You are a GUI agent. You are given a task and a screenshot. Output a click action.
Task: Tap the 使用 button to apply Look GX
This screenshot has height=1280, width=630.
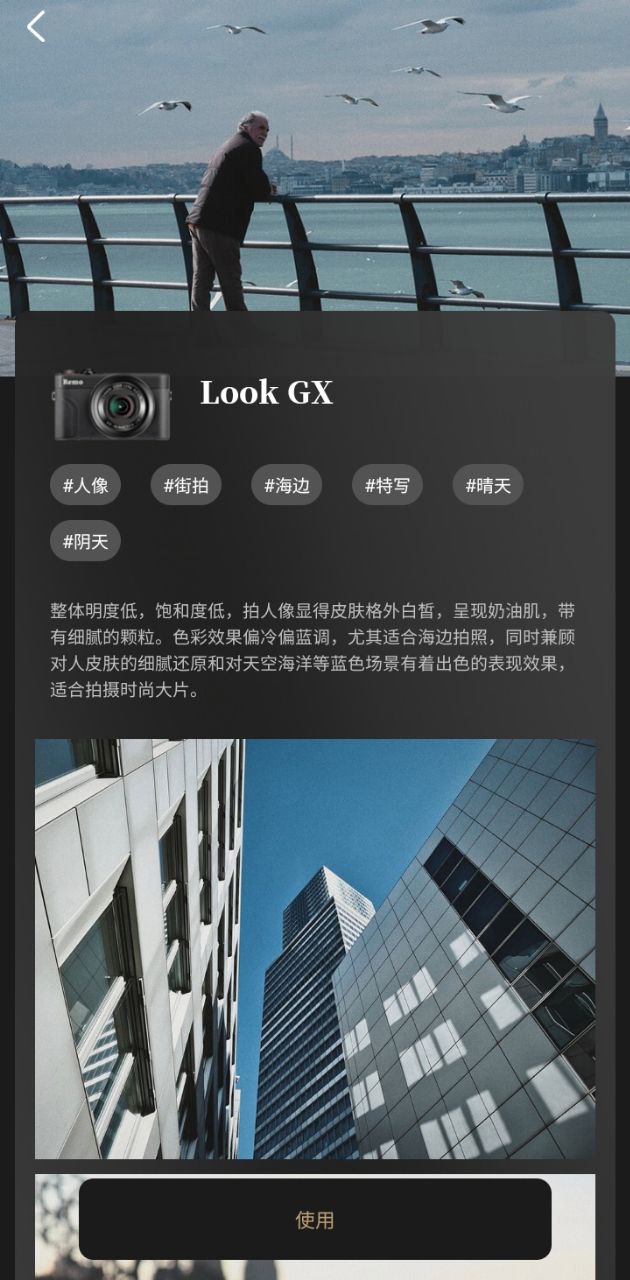point(315,1219)
